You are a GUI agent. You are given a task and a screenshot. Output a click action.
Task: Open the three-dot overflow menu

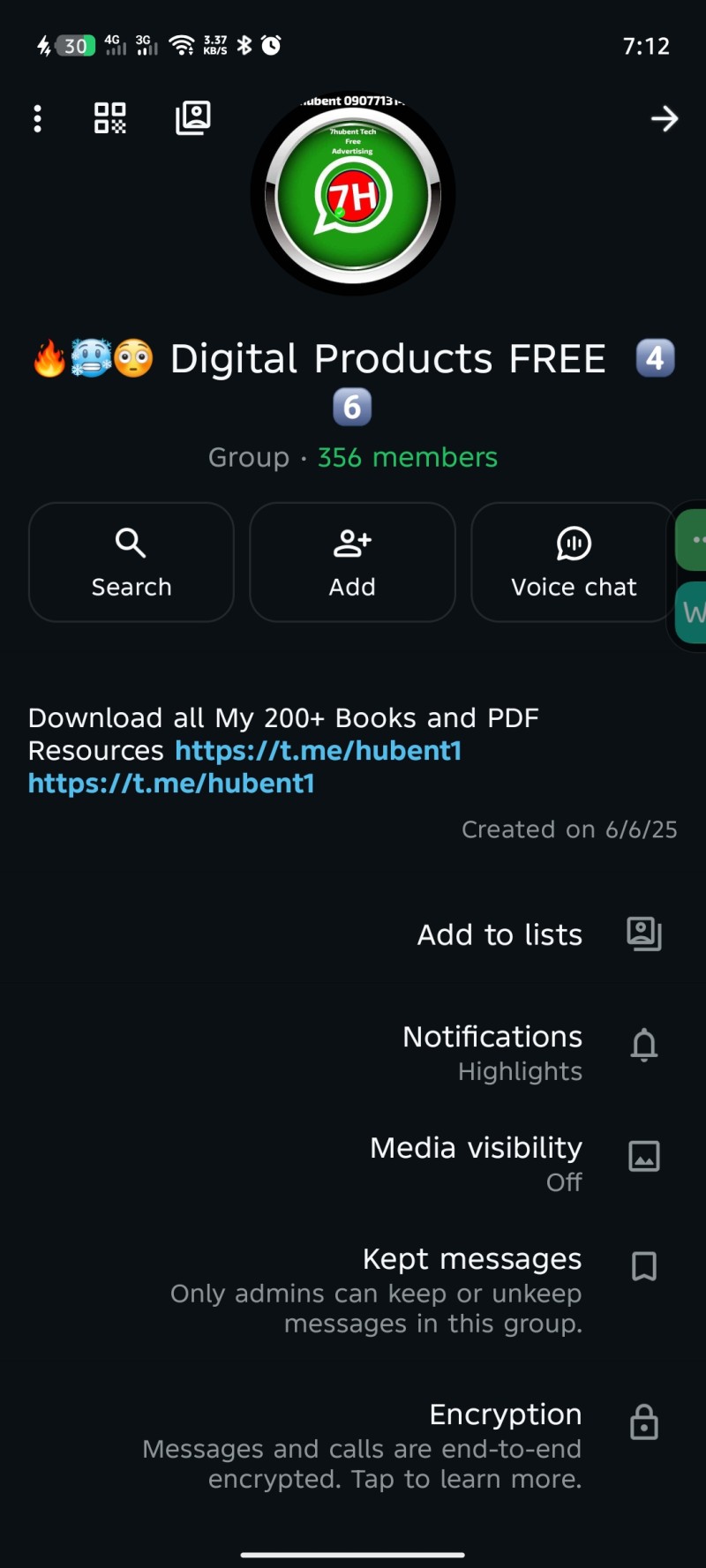37,118
